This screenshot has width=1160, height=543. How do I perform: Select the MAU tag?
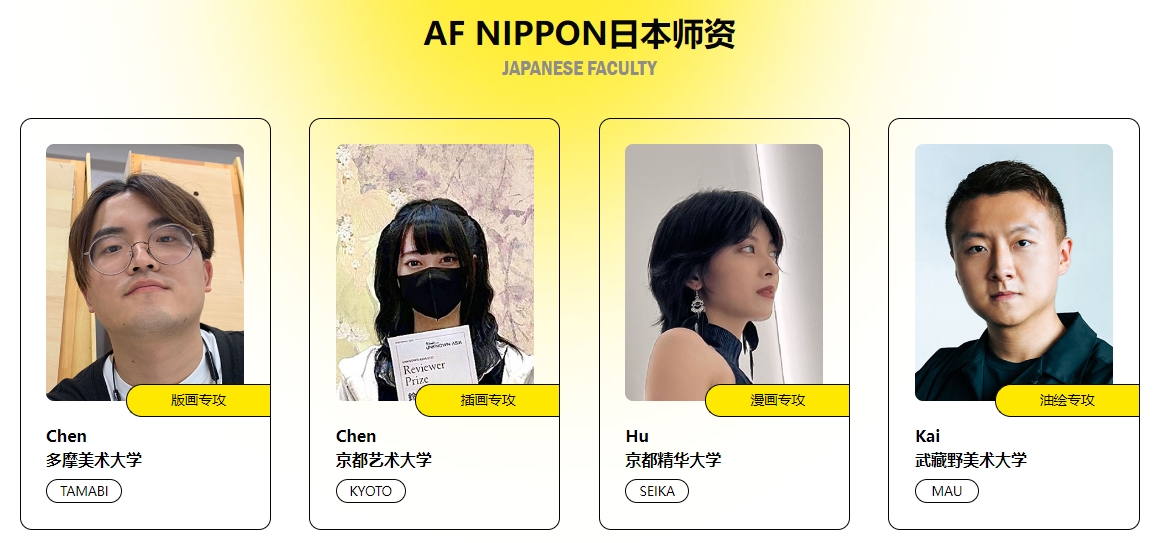pyautogui.click(x=946, y=491)
